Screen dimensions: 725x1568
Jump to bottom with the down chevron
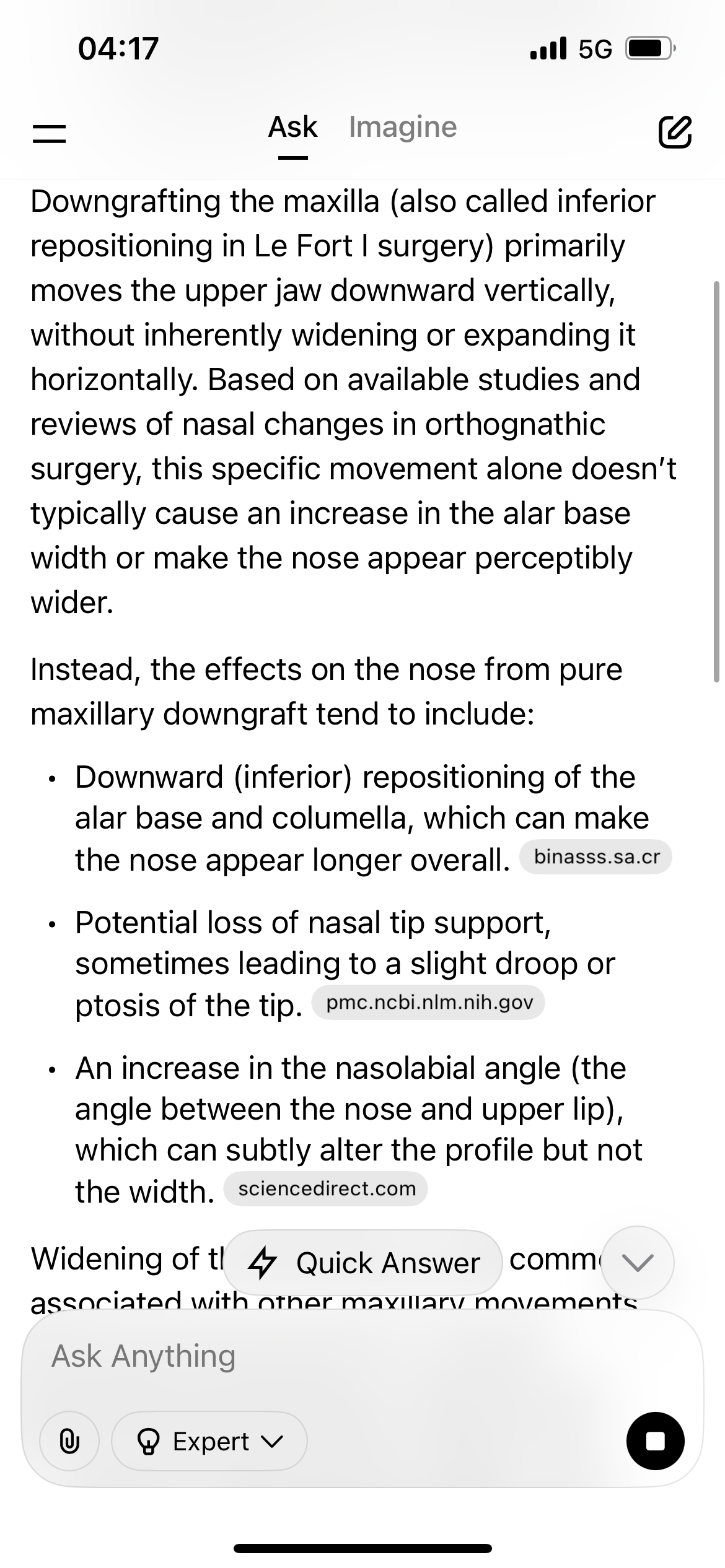pos(637,1261)
